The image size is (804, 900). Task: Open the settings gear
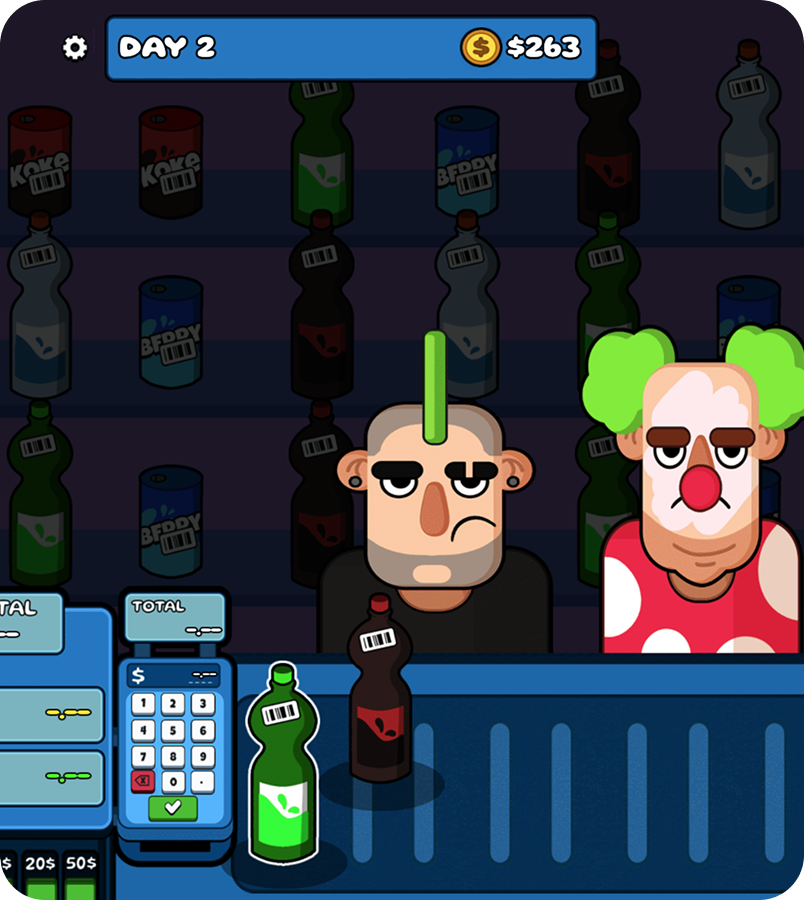(75, 47)
